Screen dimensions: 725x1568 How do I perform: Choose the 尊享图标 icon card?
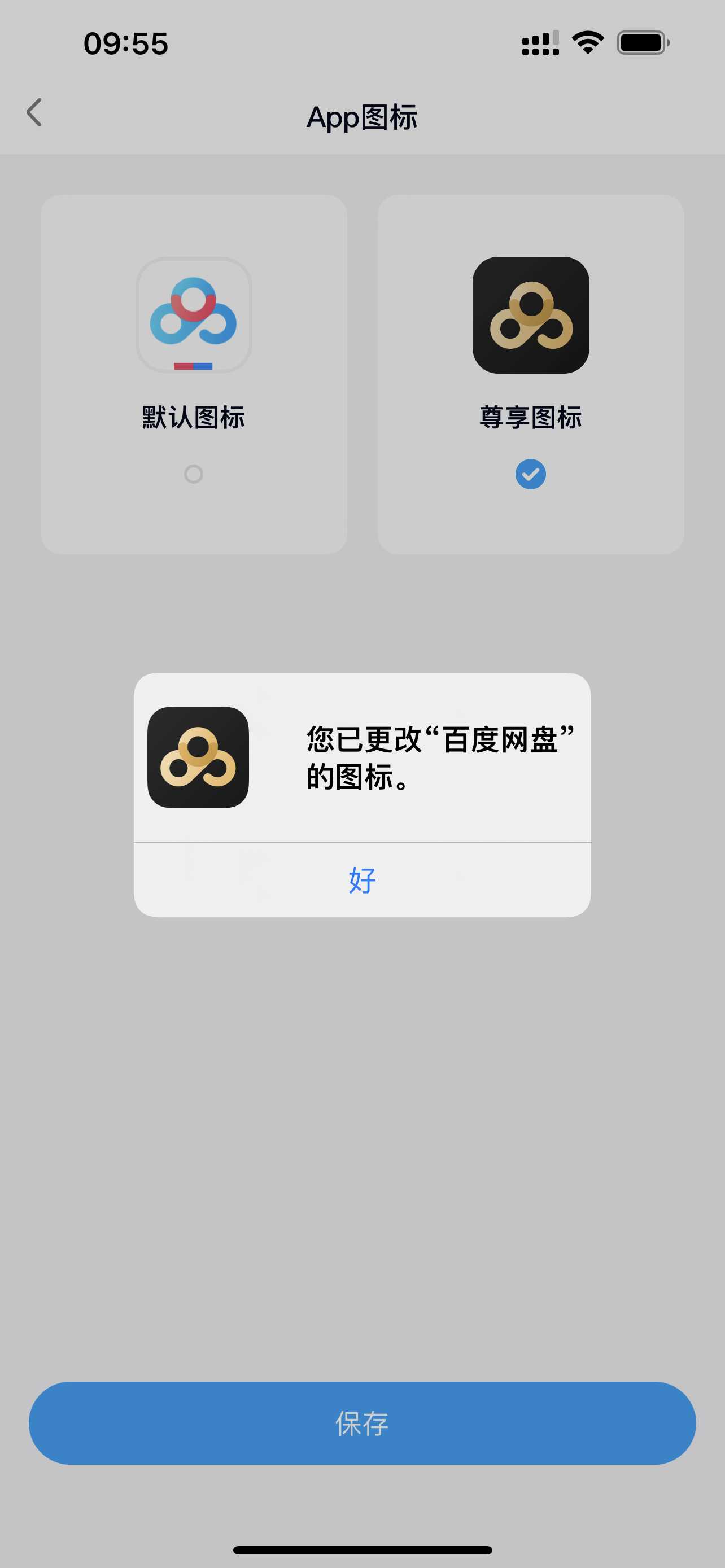tap(530, 374)
